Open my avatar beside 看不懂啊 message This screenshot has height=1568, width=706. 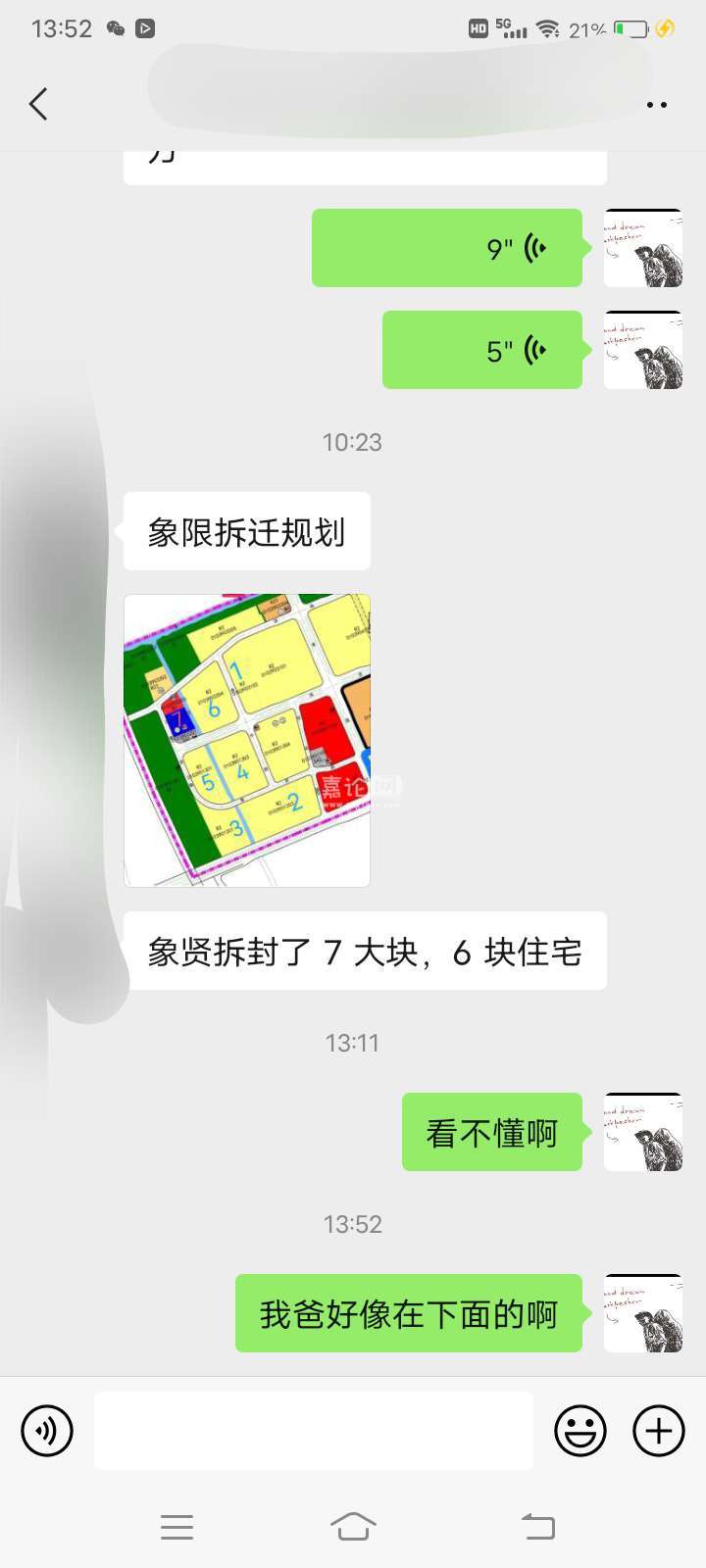point(643,1132)
